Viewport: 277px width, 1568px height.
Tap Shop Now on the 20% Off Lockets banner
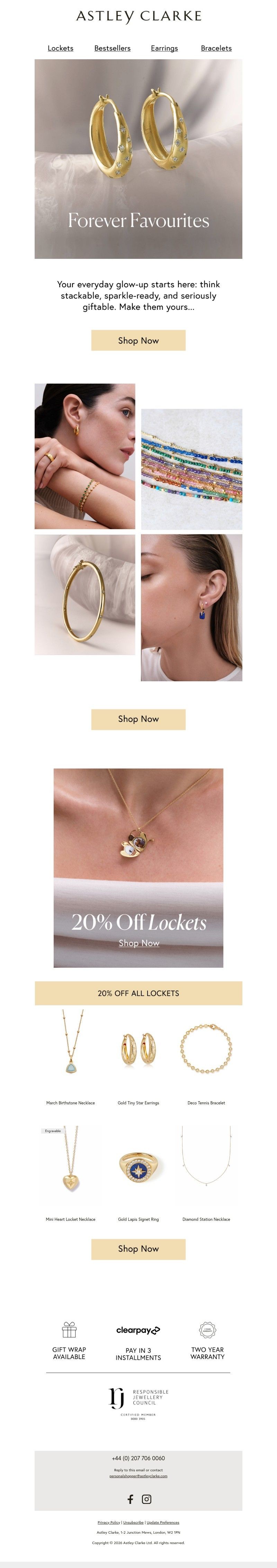pos(139,943)
